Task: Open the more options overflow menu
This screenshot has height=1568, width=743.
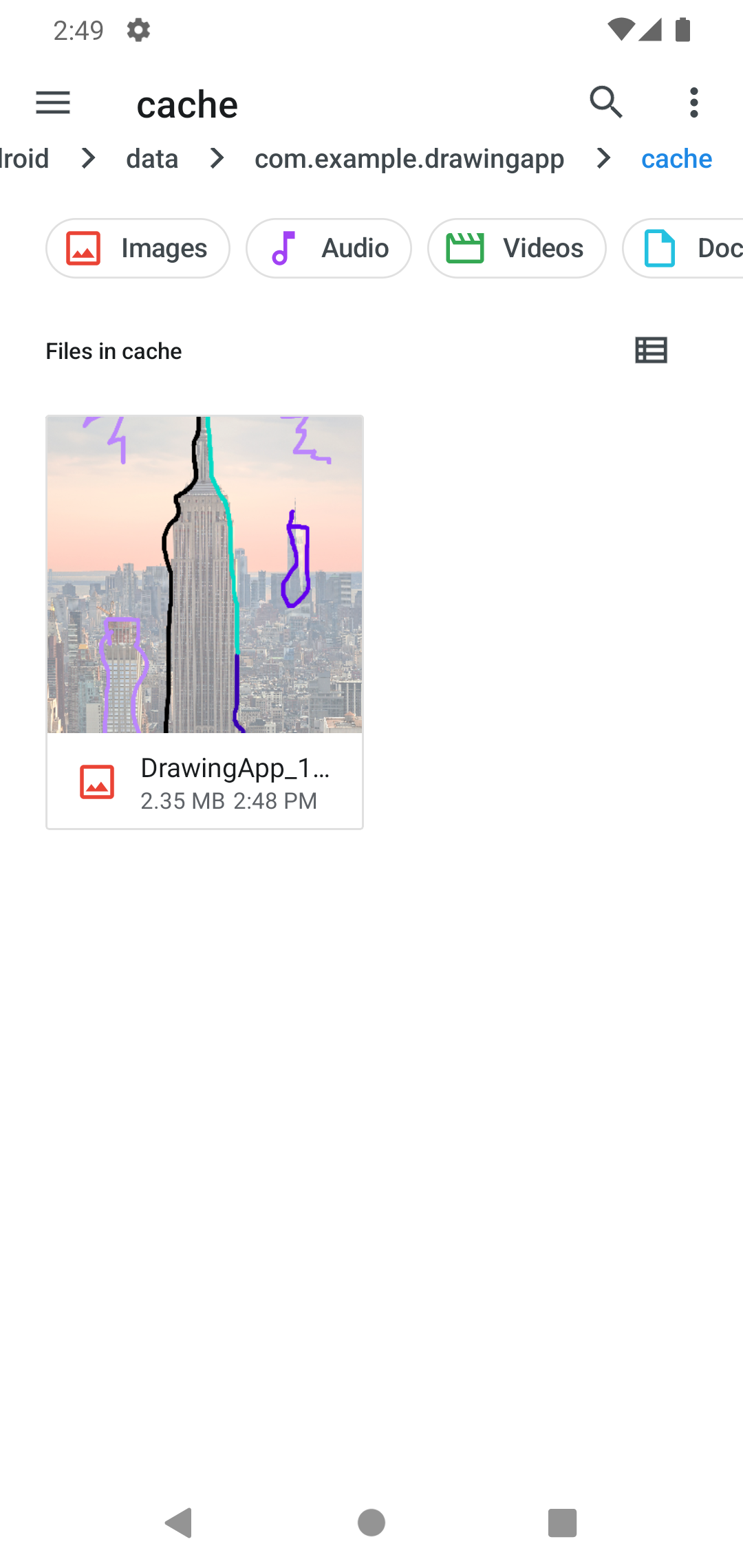Action: 693,103
